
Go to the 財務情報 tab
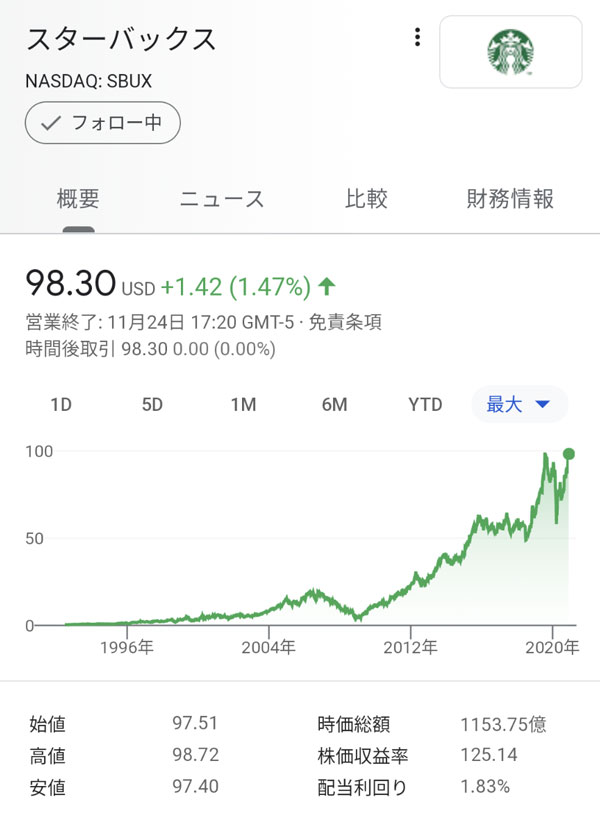(510, 198)
